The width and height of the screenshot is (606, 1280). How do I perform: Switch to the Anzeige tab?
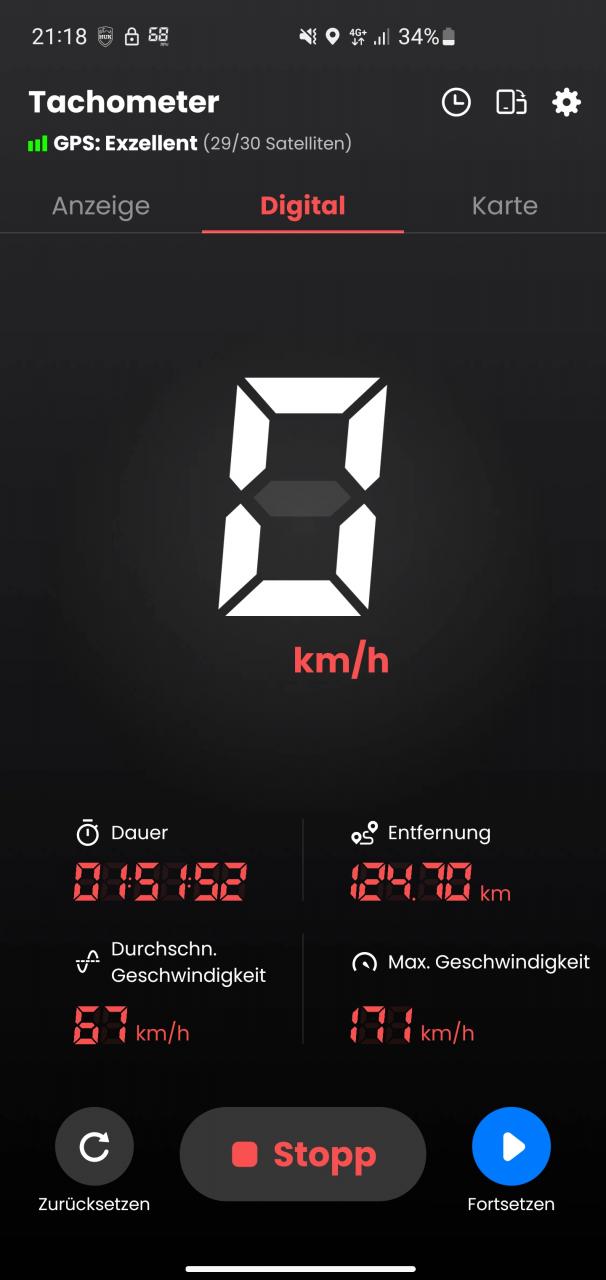(x=101, y=206)
